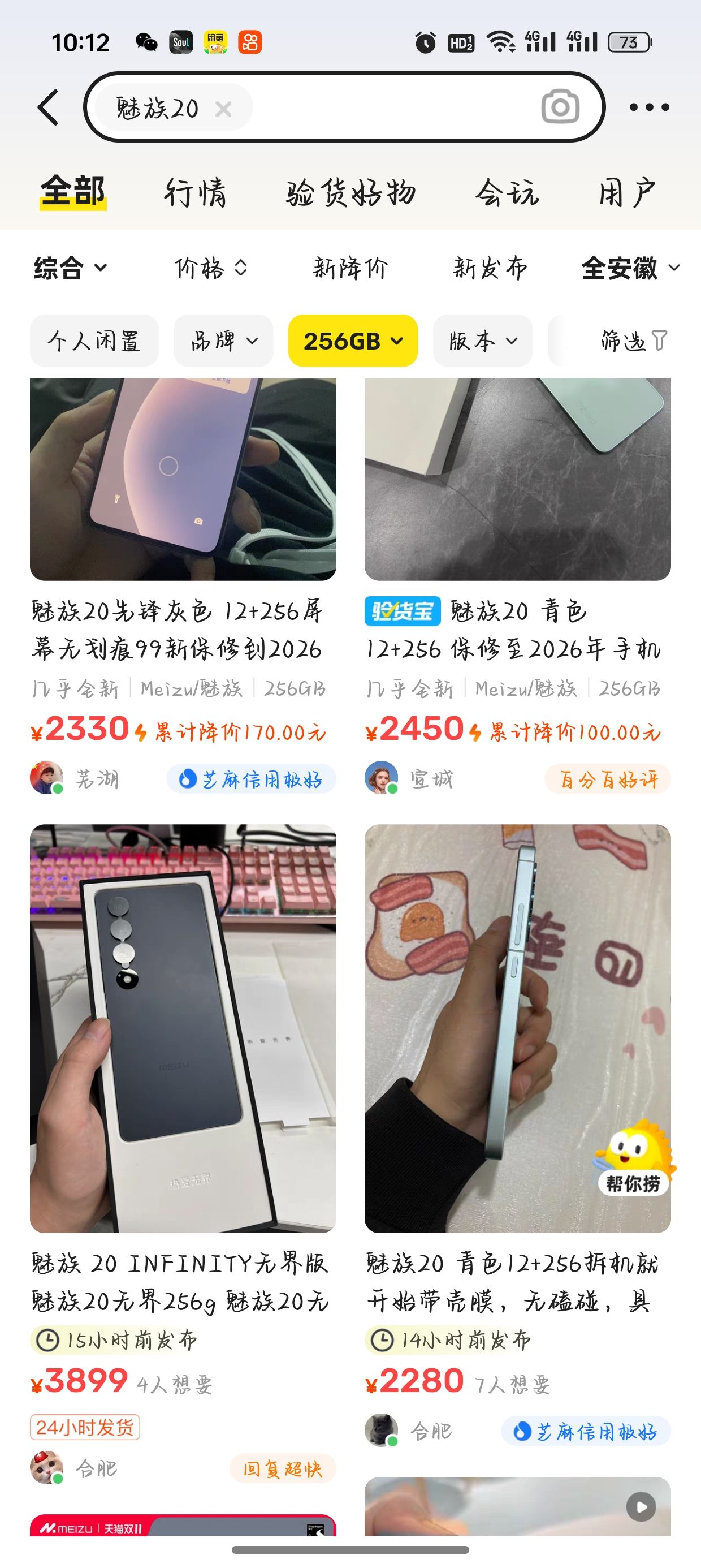Open camera image search
Image resolution: width=701 pixels, height=1568 pixels.
tap(560, 107)
